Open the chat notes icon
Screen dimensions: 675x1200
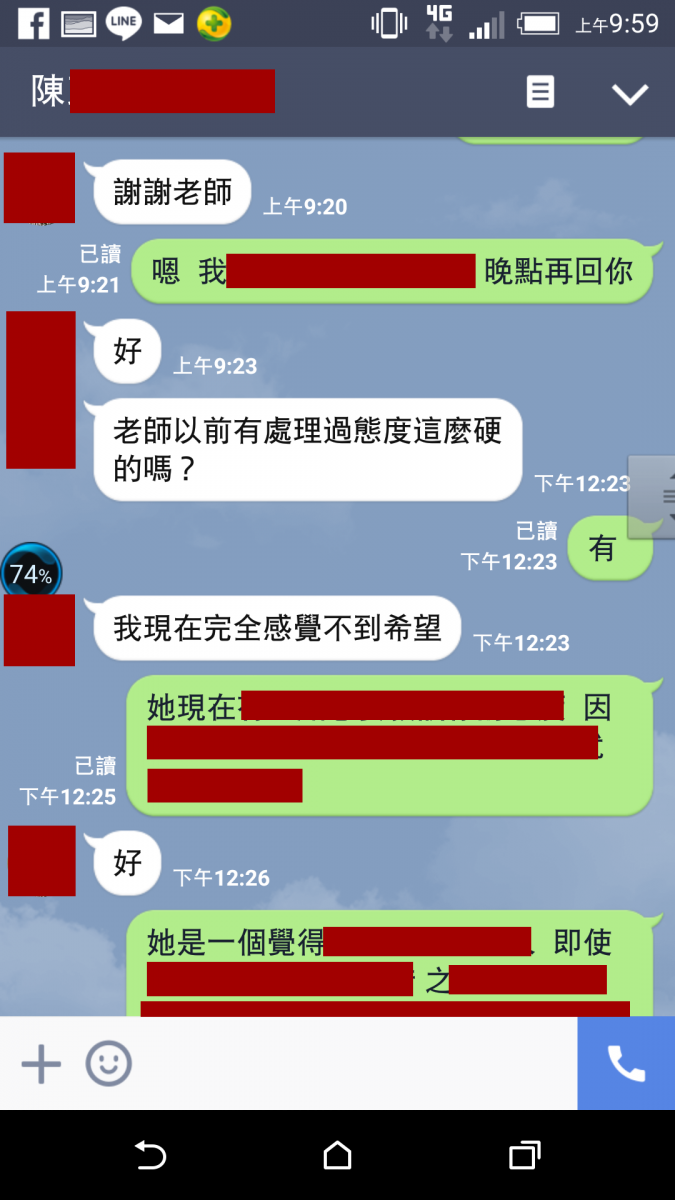(x=540, y=93)
